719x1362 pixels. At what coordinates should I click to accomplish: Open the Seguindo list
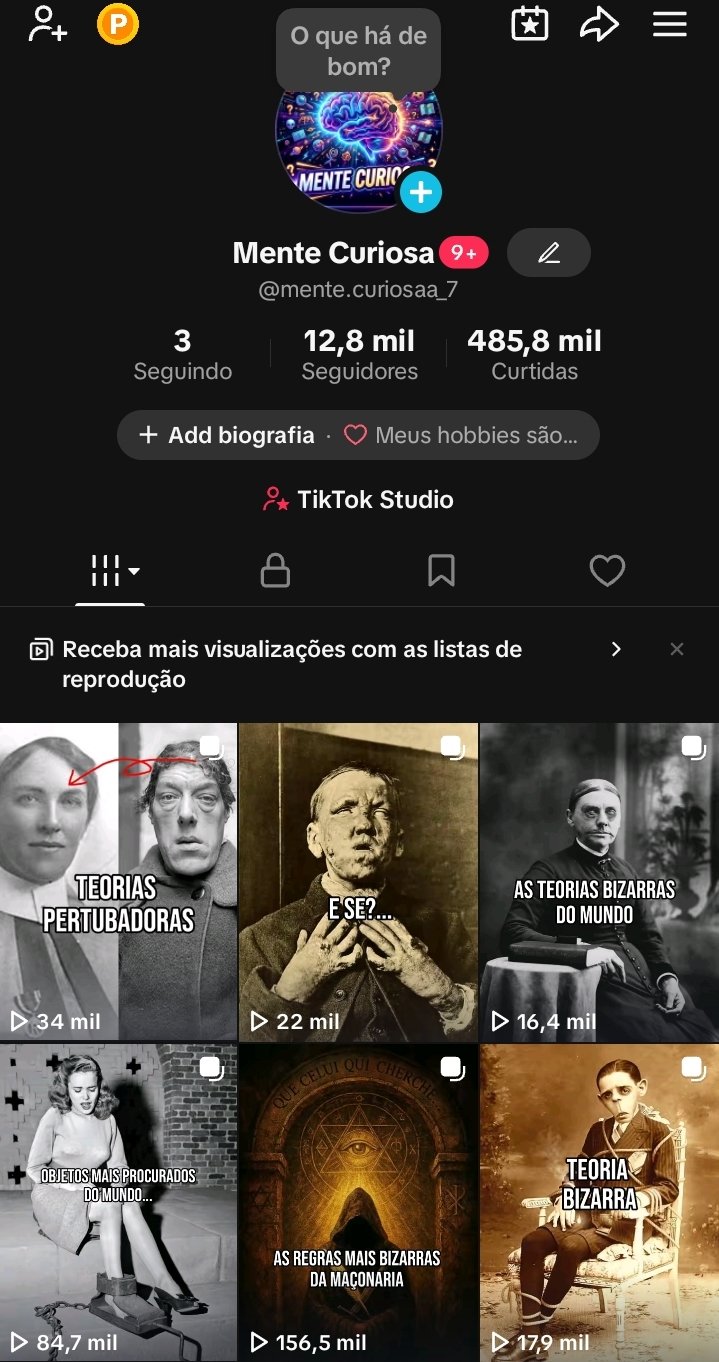[182, 355]
